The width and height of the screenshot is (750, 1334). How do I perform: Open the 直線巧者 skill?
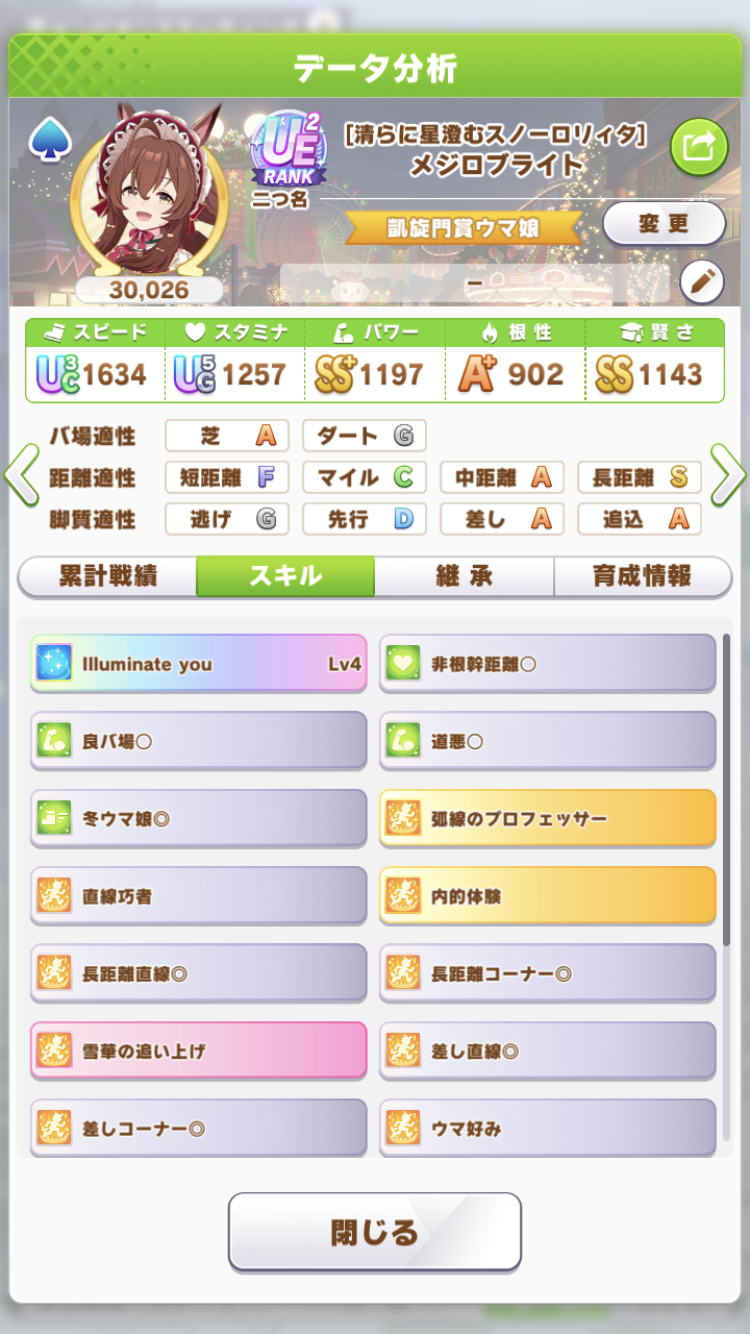tap(198, 896)
